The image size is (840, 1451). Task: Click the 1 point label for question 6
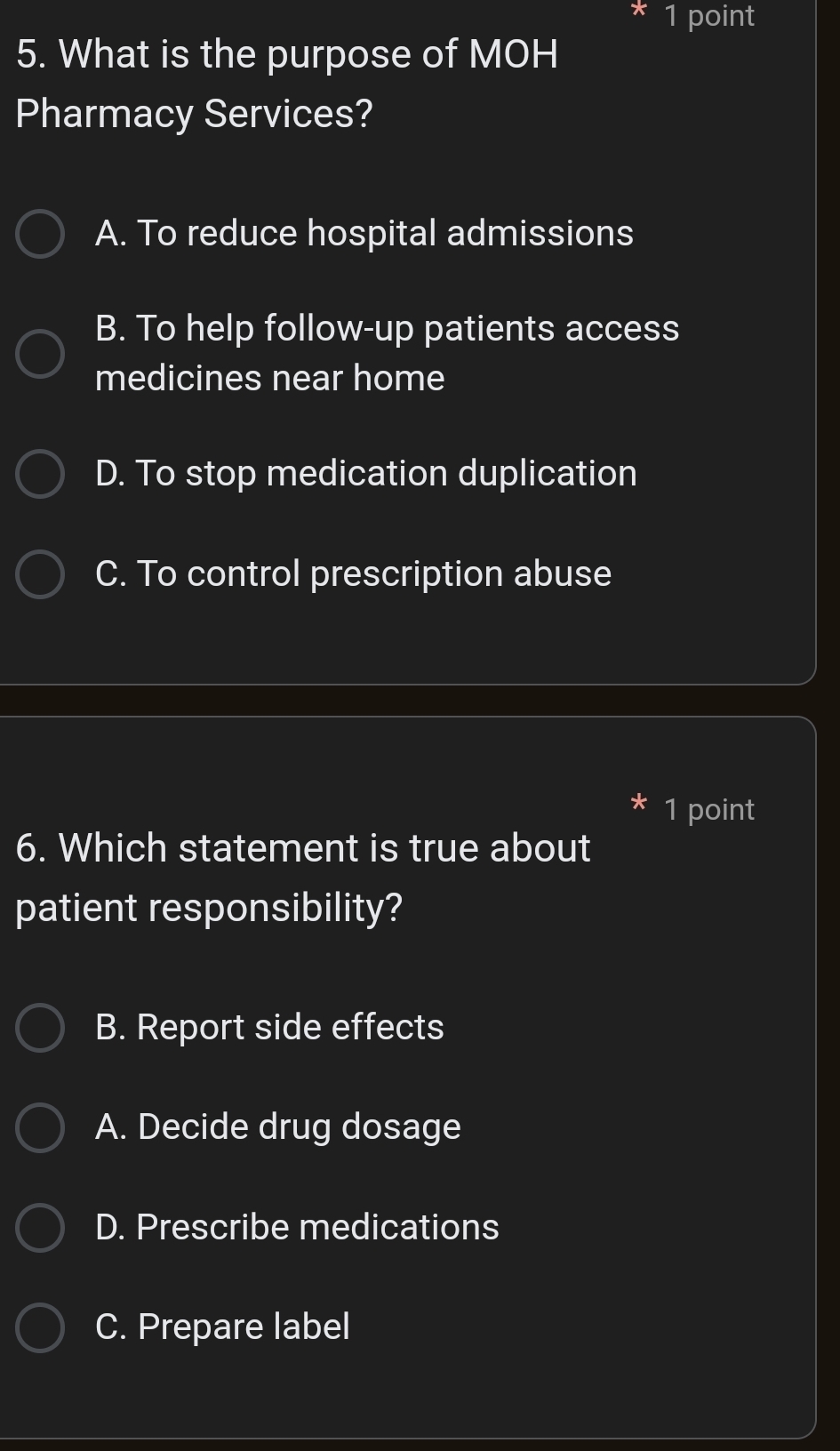(x=708, y=809)
